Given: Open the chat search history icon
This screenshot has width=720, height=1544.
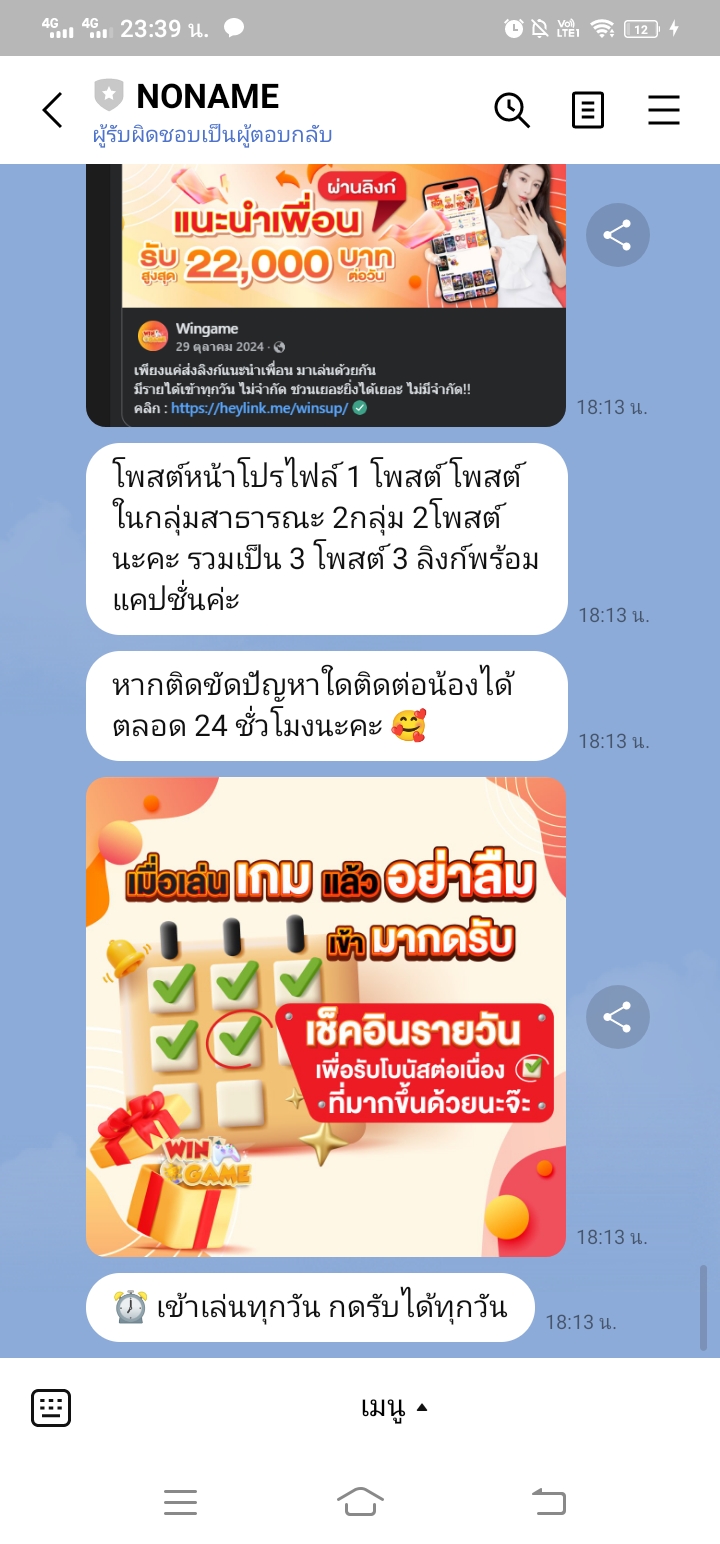Looking at the screenshot, I should 512,110.
